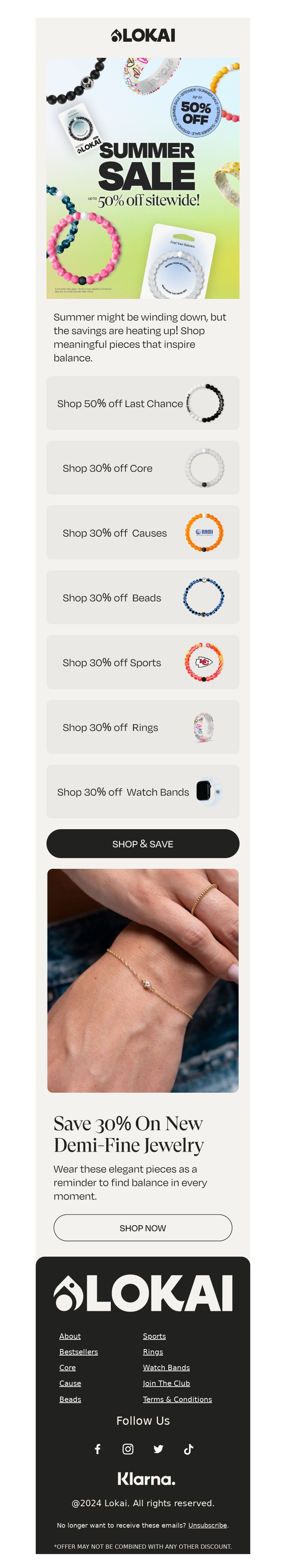Open Lokai's TikTok profile
This screenshot has width=286, height=1568.
(x=188, y=1449)
